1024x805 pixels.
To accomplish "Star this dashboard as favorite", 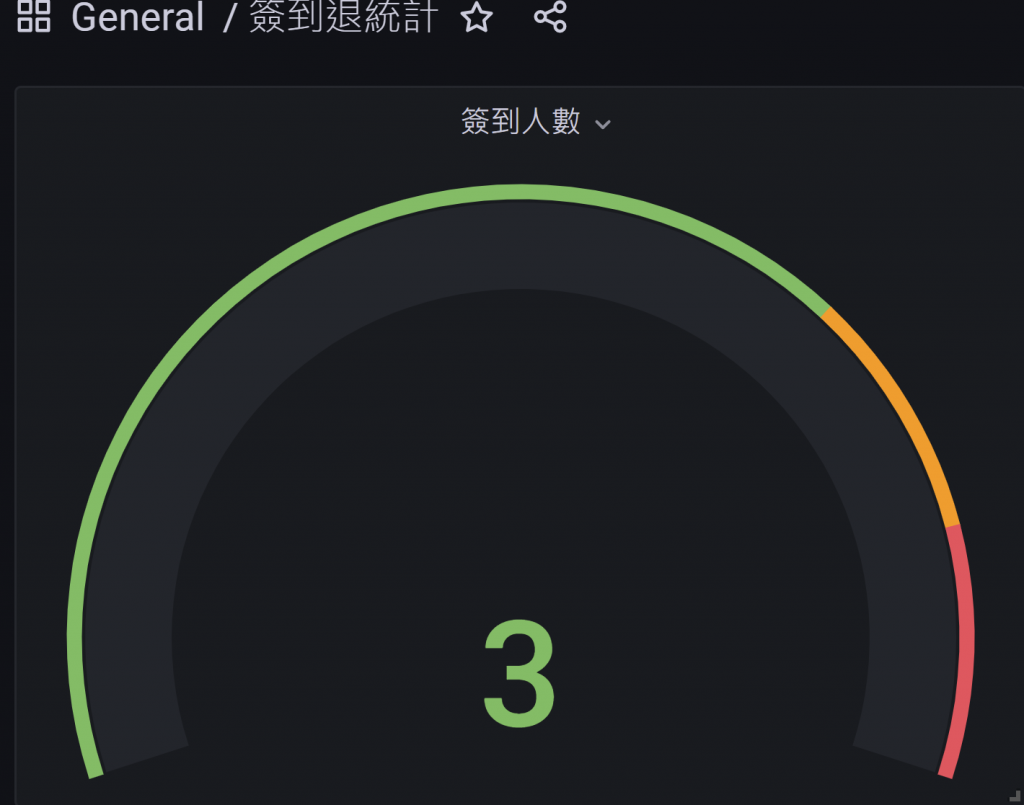I will (477, 17).
